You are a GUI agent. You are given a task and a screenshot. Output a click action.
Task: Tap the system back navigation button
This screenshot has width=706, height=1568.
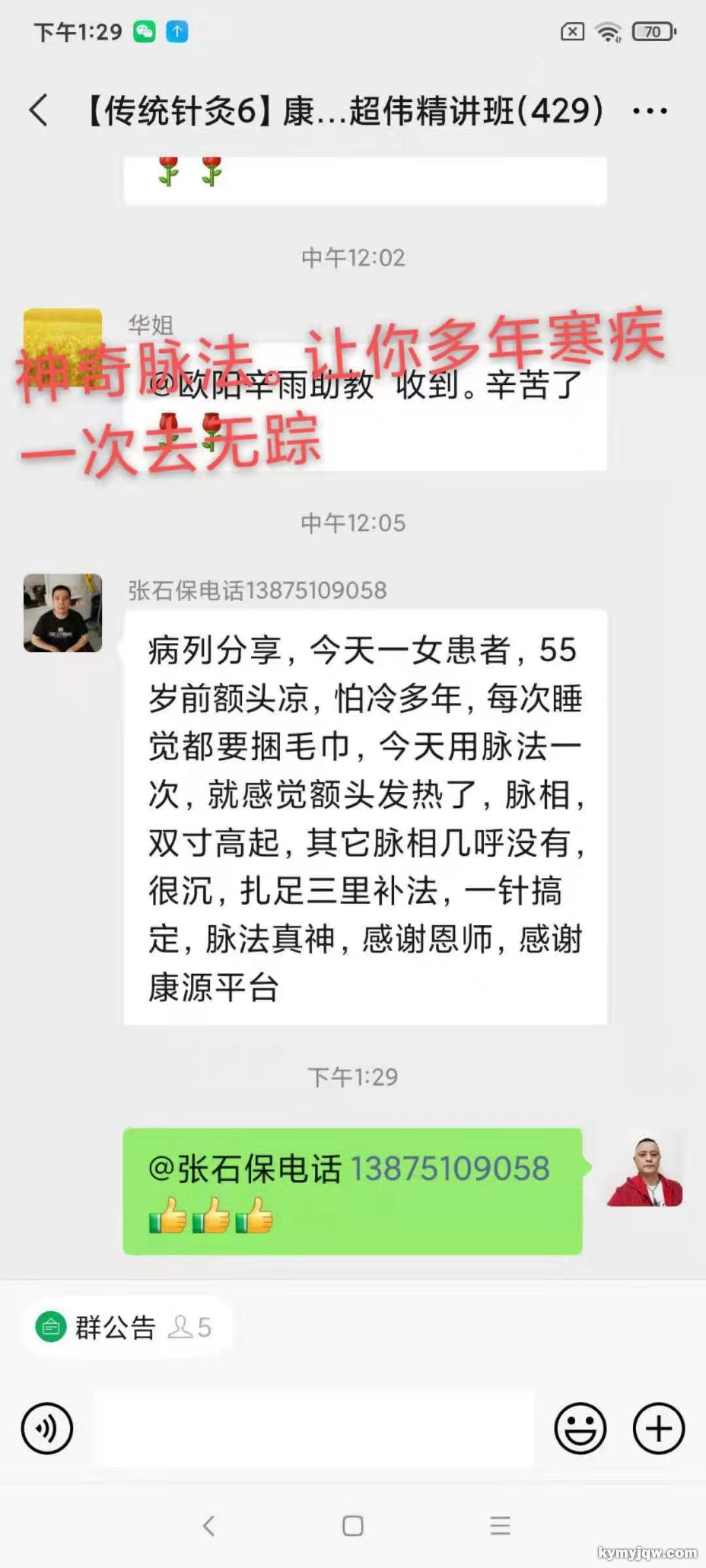pyautogui.click(x=209, y=1526)
